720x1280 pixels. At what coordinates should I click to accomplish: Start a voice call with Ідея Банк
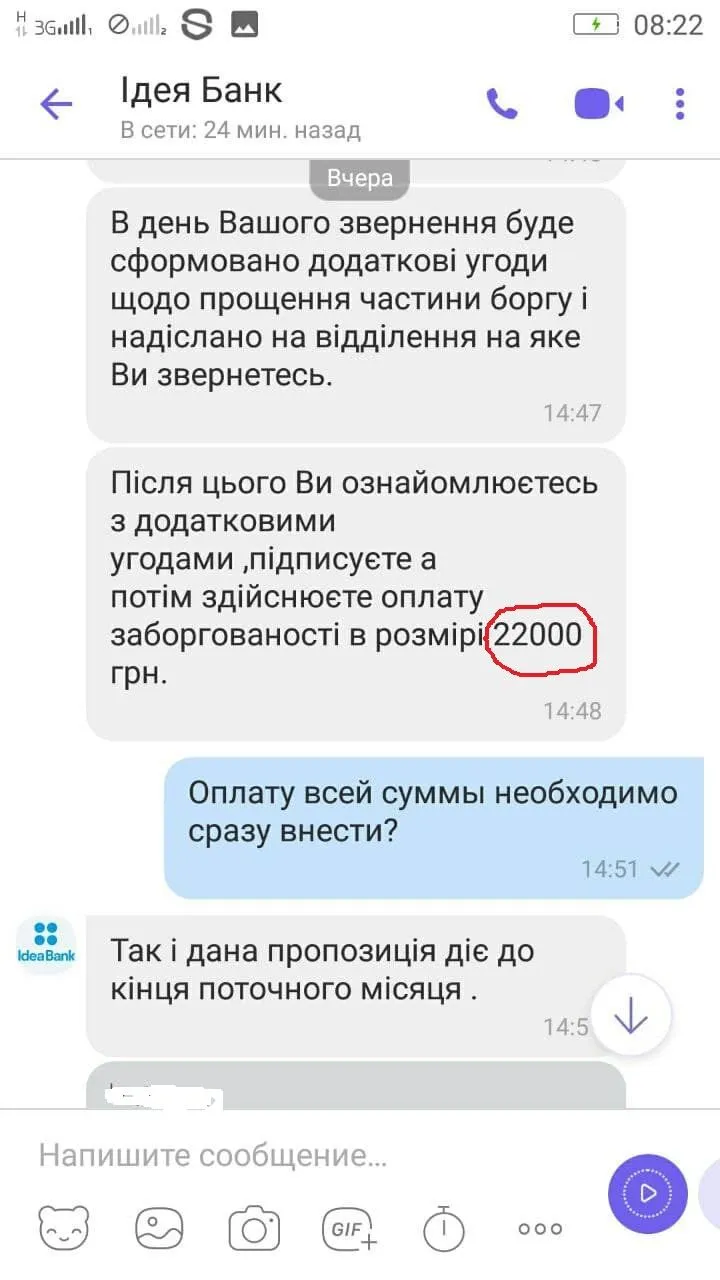tap(502, 104)
